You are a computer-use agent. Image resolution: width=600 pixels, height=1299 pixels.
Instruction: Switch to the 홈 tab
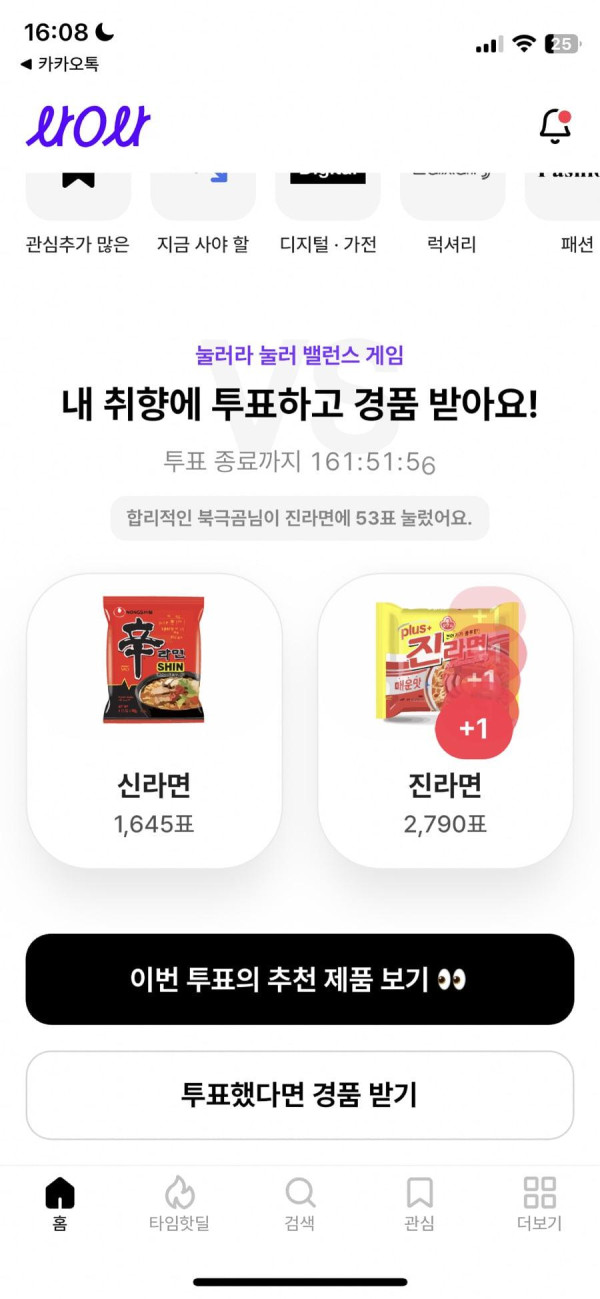tap(60, 1203)
